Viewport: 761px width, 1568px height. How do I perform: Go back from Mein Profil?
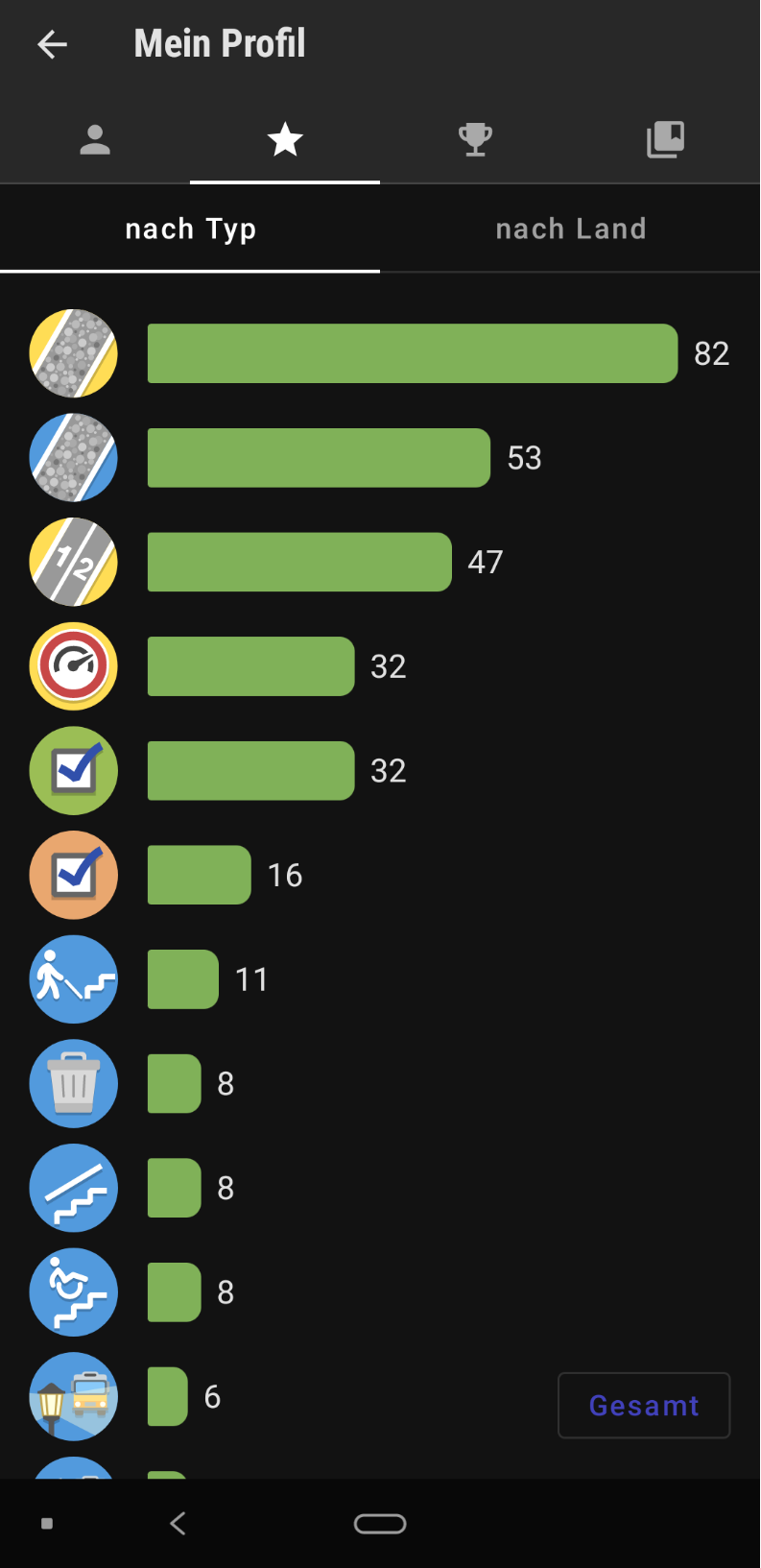click(52, 44)
